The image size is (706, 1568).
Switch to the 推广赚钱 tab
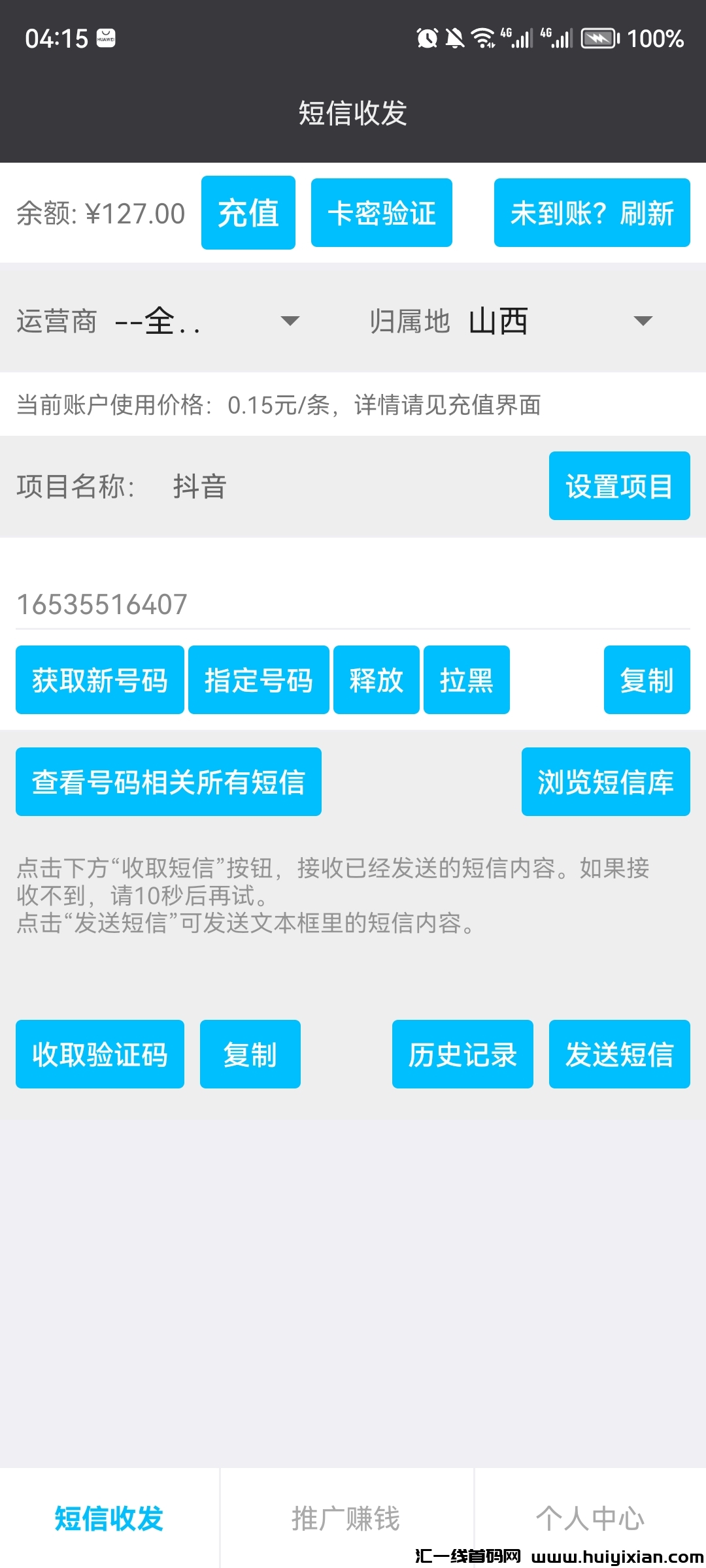[x=346, y=1518]
